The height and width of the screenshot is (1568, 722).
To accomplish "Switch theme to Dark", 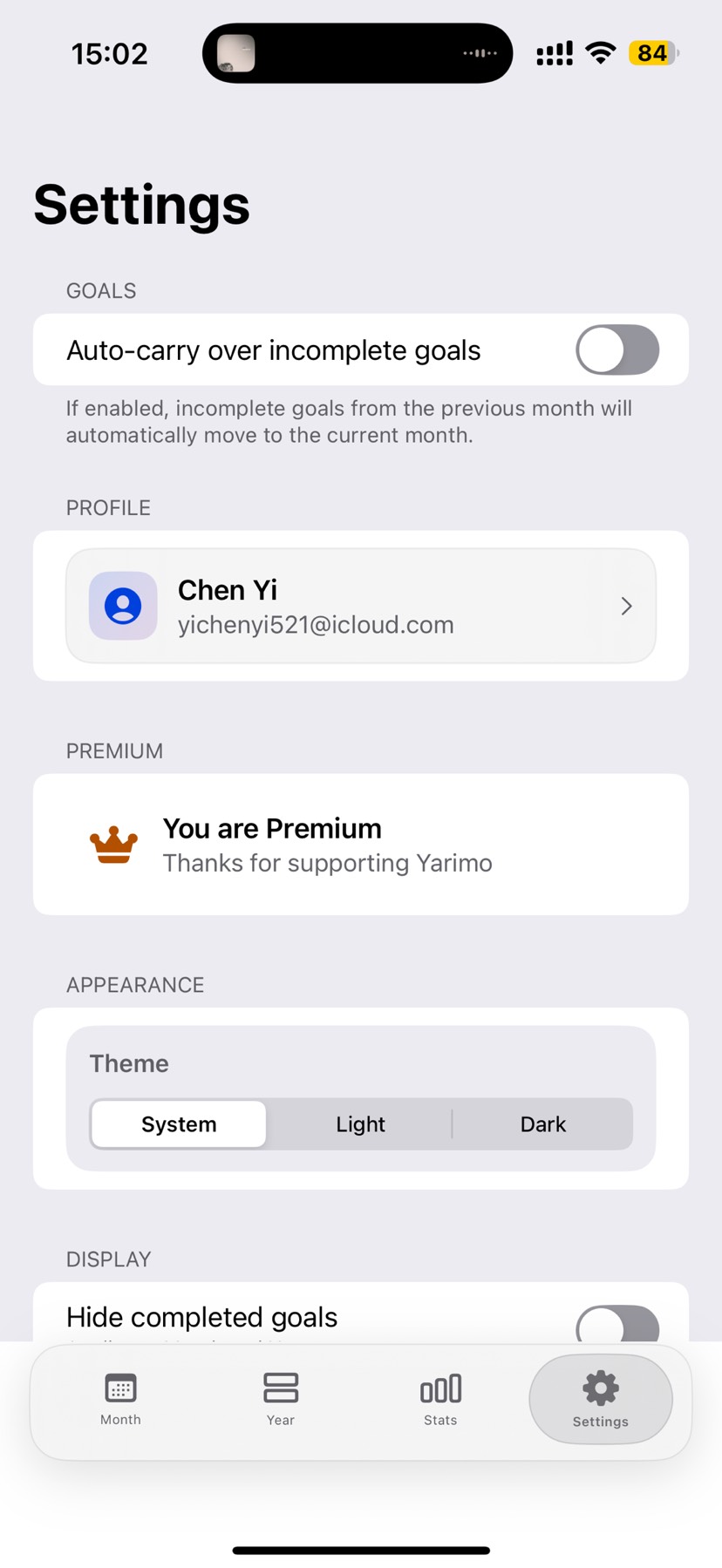I will coord(542,1124).
